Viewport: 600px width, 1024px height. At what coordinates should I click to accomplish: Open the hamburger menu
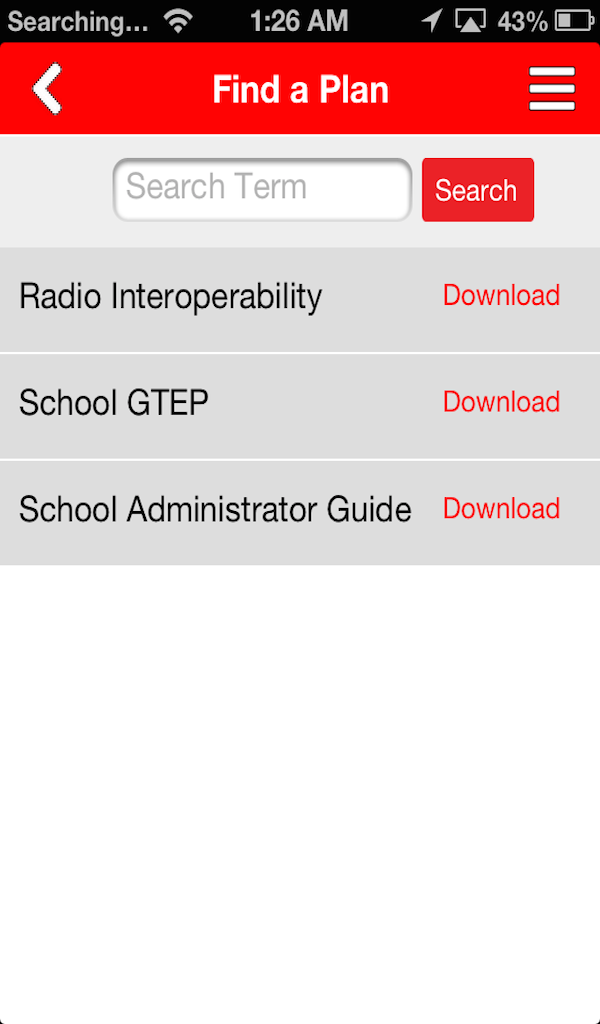coord(552,89)
